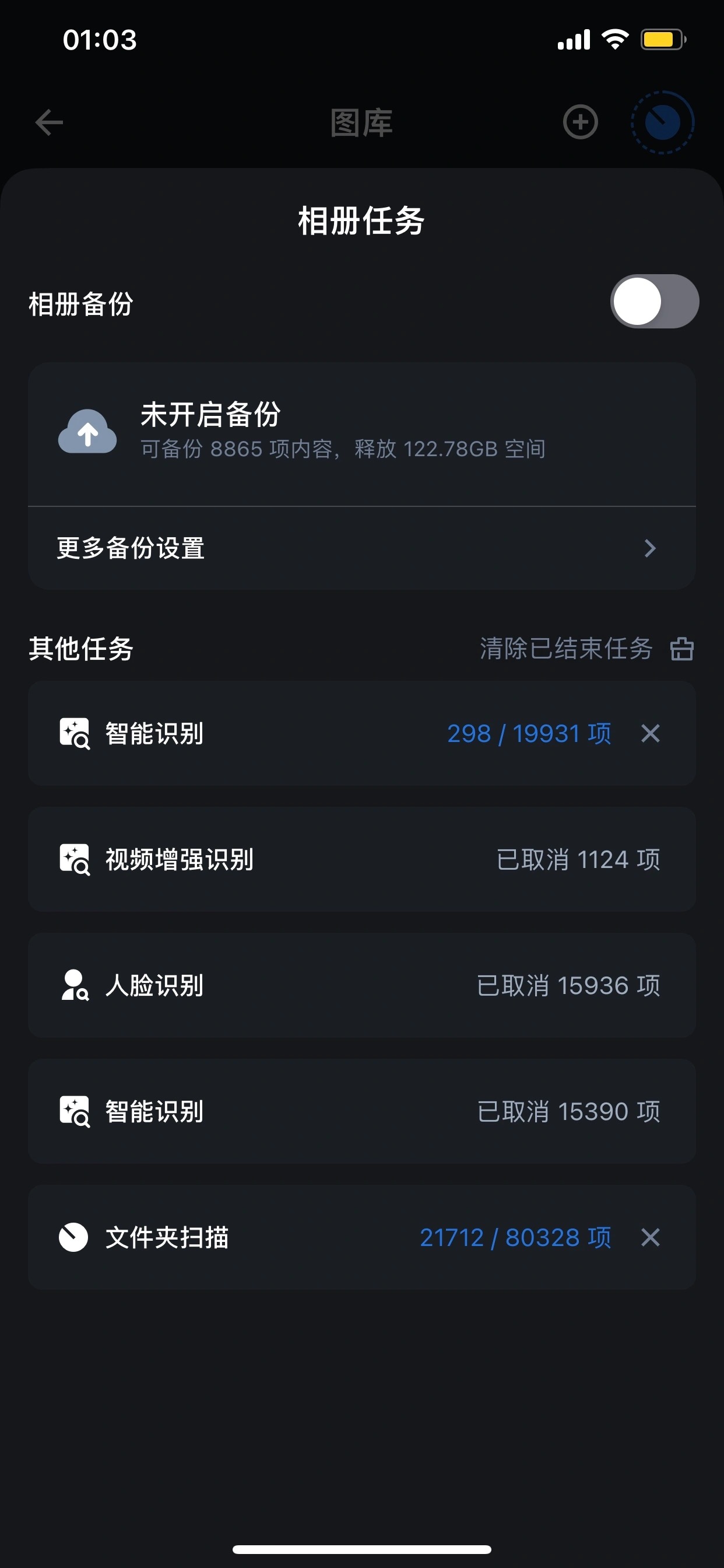Screen dimensions: 724x1568
Task: Tap the circular progress indicator in top-right corner
Action: point(661,122)
